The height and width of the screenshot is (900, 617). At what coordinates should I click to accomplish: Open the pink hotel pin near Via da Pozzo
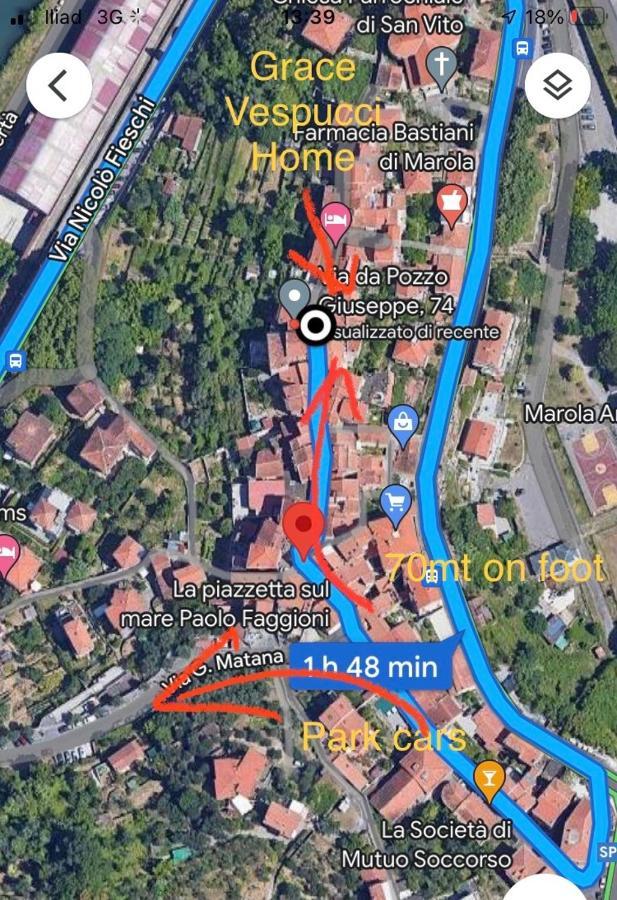[x=335, y=221]
